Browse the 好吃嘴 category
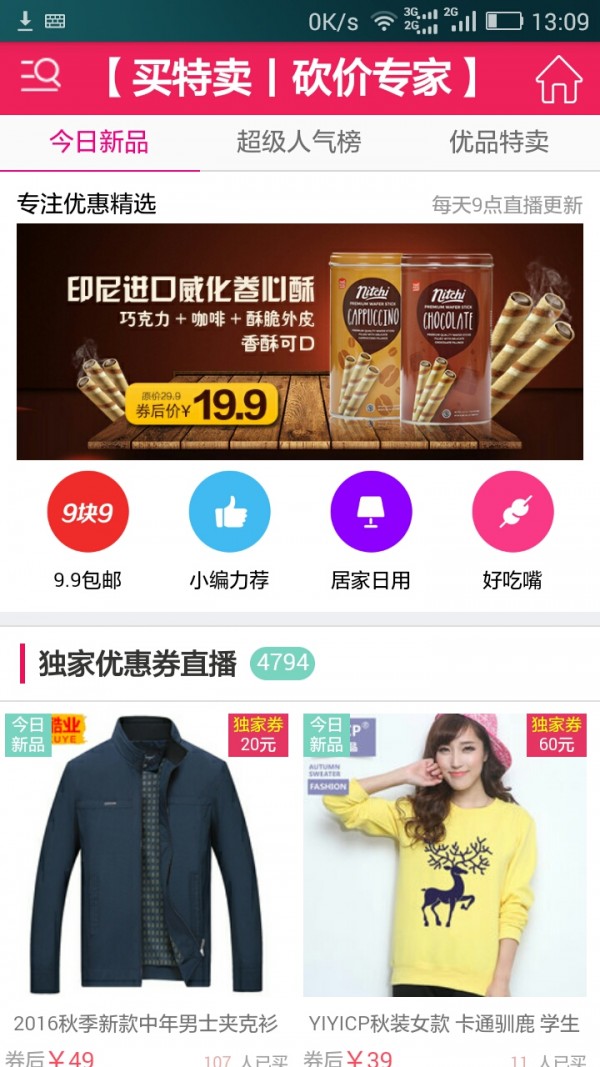The width and height of the screenshot is (600, 1067). tap(512, 512)
